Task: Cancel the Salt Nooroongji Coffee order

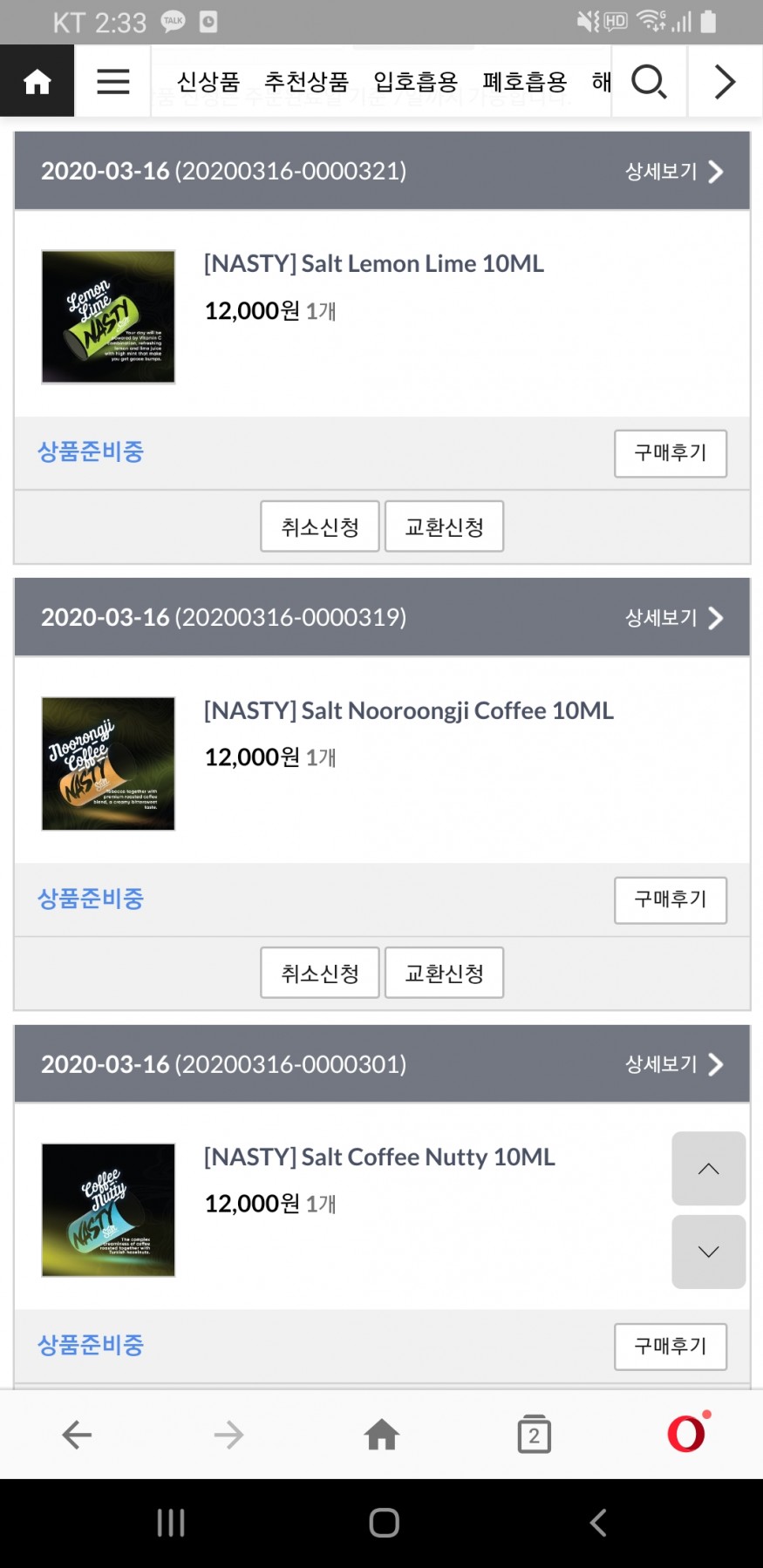Action: (x=319, y=973)
